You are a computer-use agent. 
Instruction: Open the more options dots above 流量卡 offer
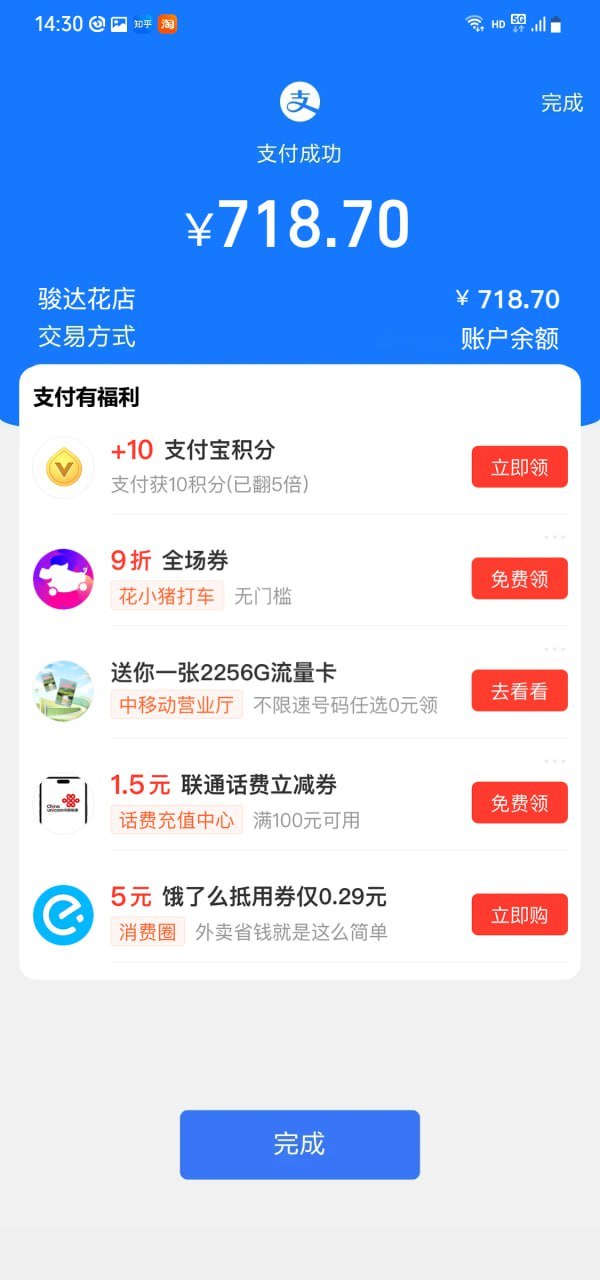point(555,649)
